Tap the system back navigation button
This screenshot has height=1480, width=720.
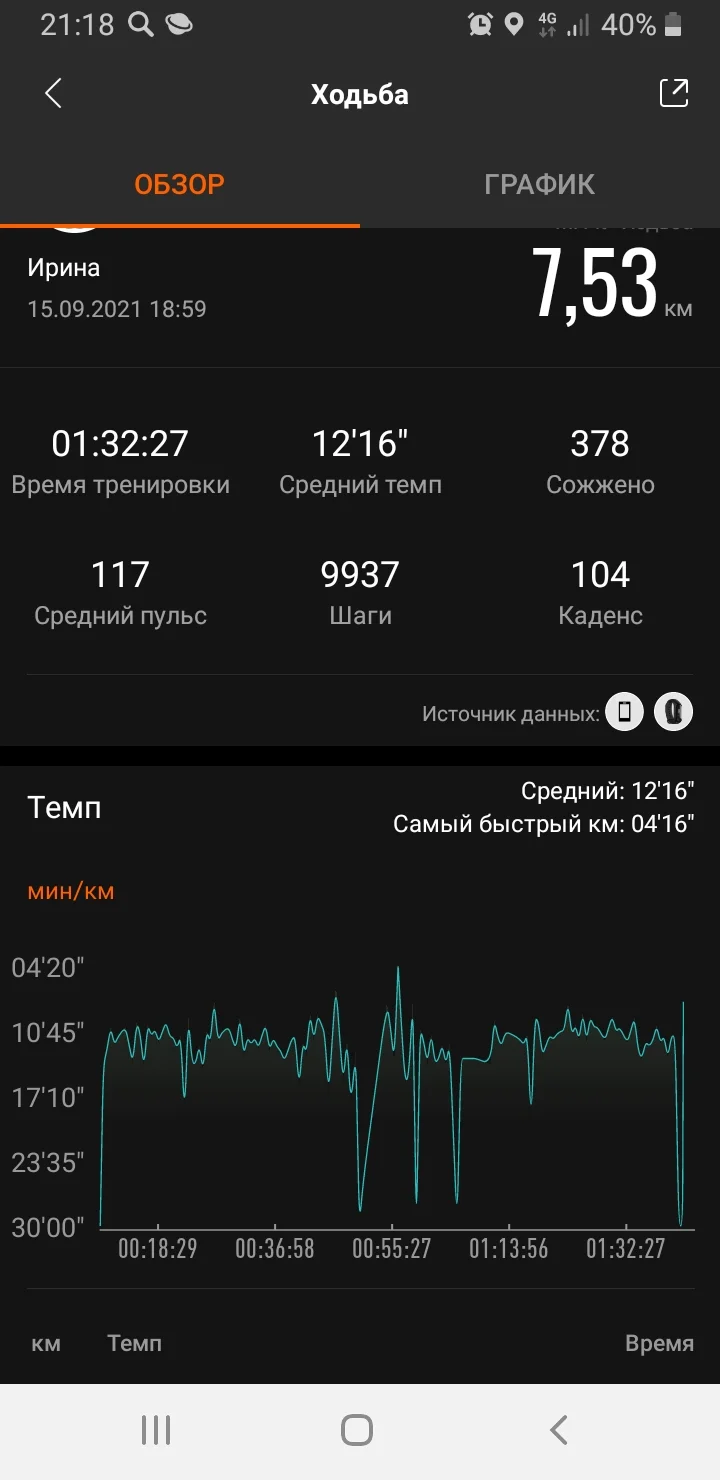pos(560,1430)
